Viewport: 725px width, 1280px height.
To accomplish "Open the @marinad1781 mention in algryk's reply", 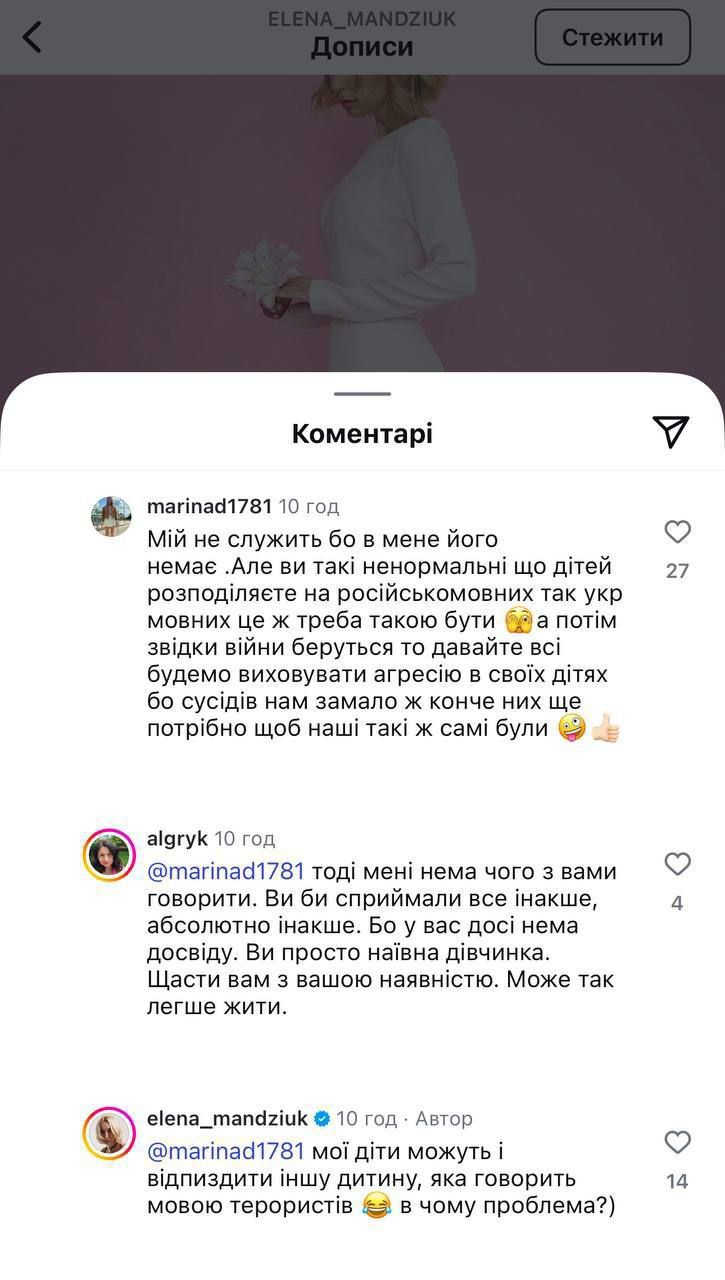I will (225, 871).
